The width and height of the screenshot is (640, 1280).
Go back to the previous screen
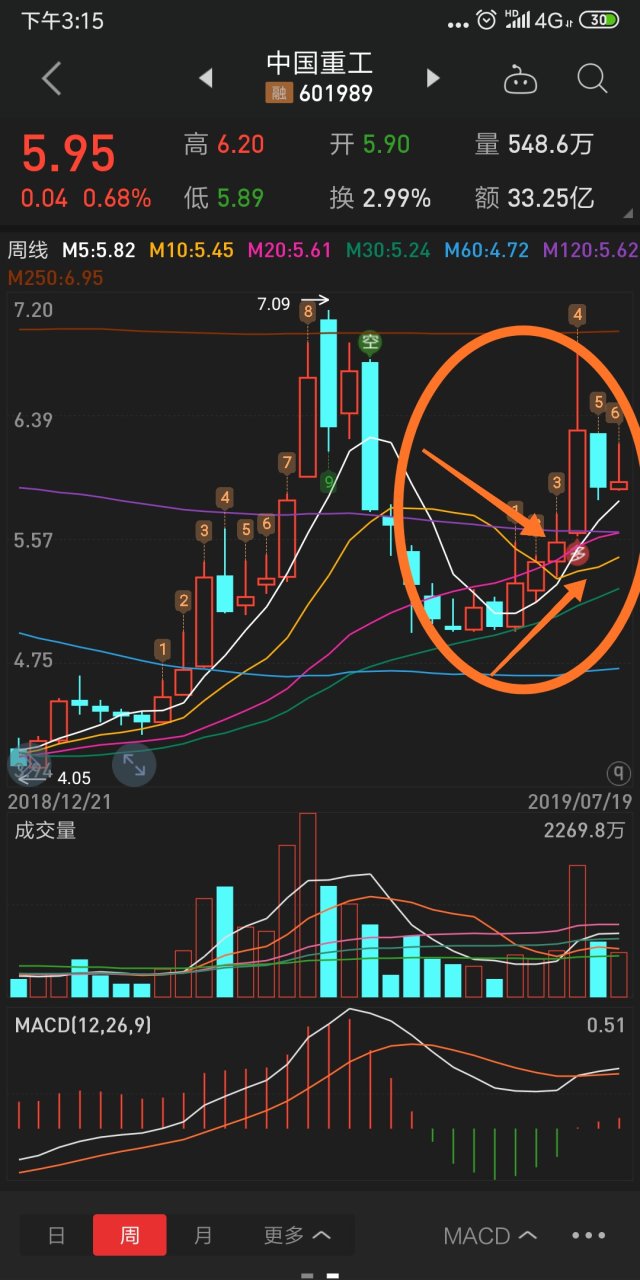click(52, 79)
